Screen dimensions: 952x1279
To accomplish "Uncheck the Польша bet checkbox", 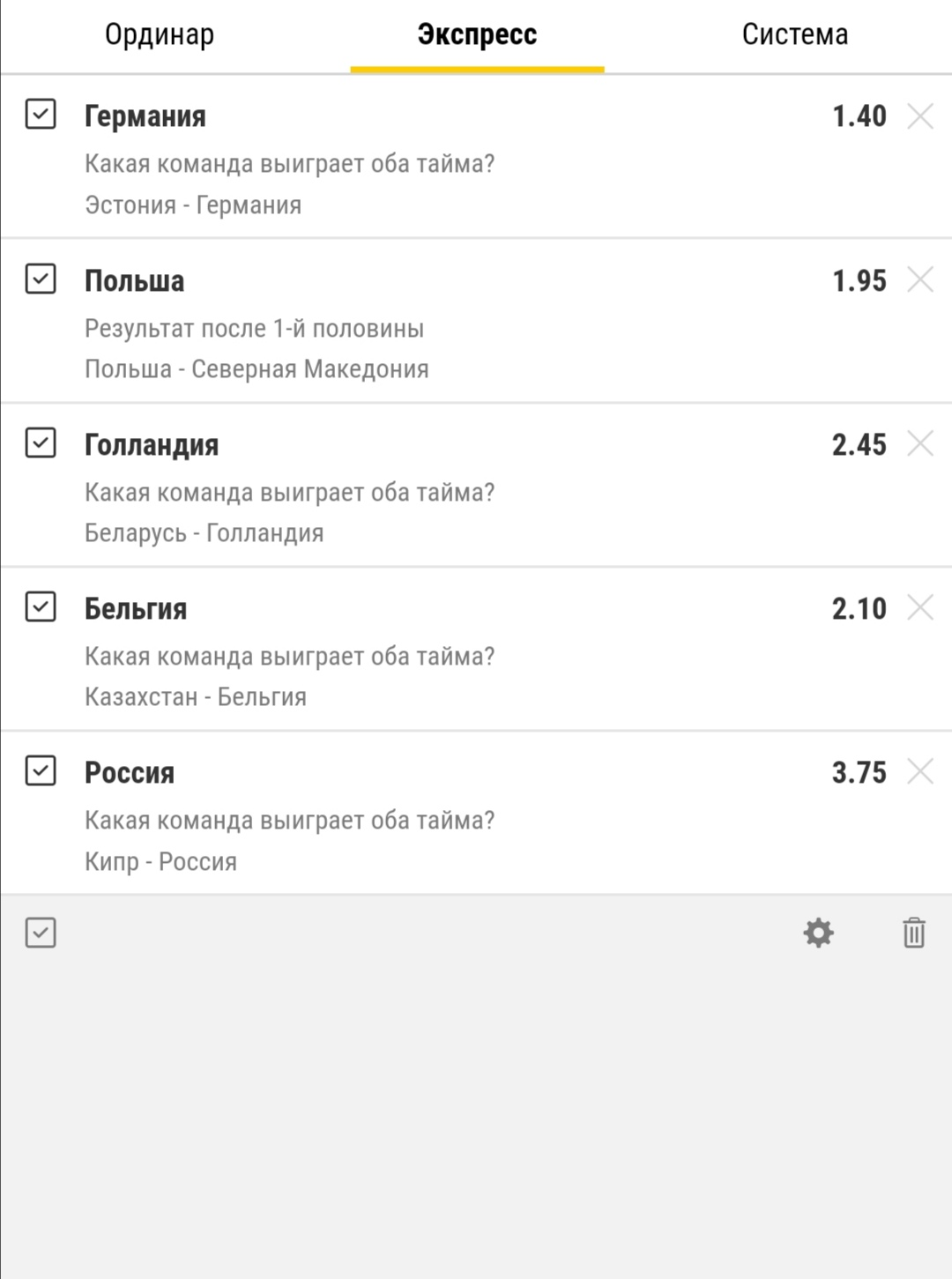I will click(x=41, y=279).
